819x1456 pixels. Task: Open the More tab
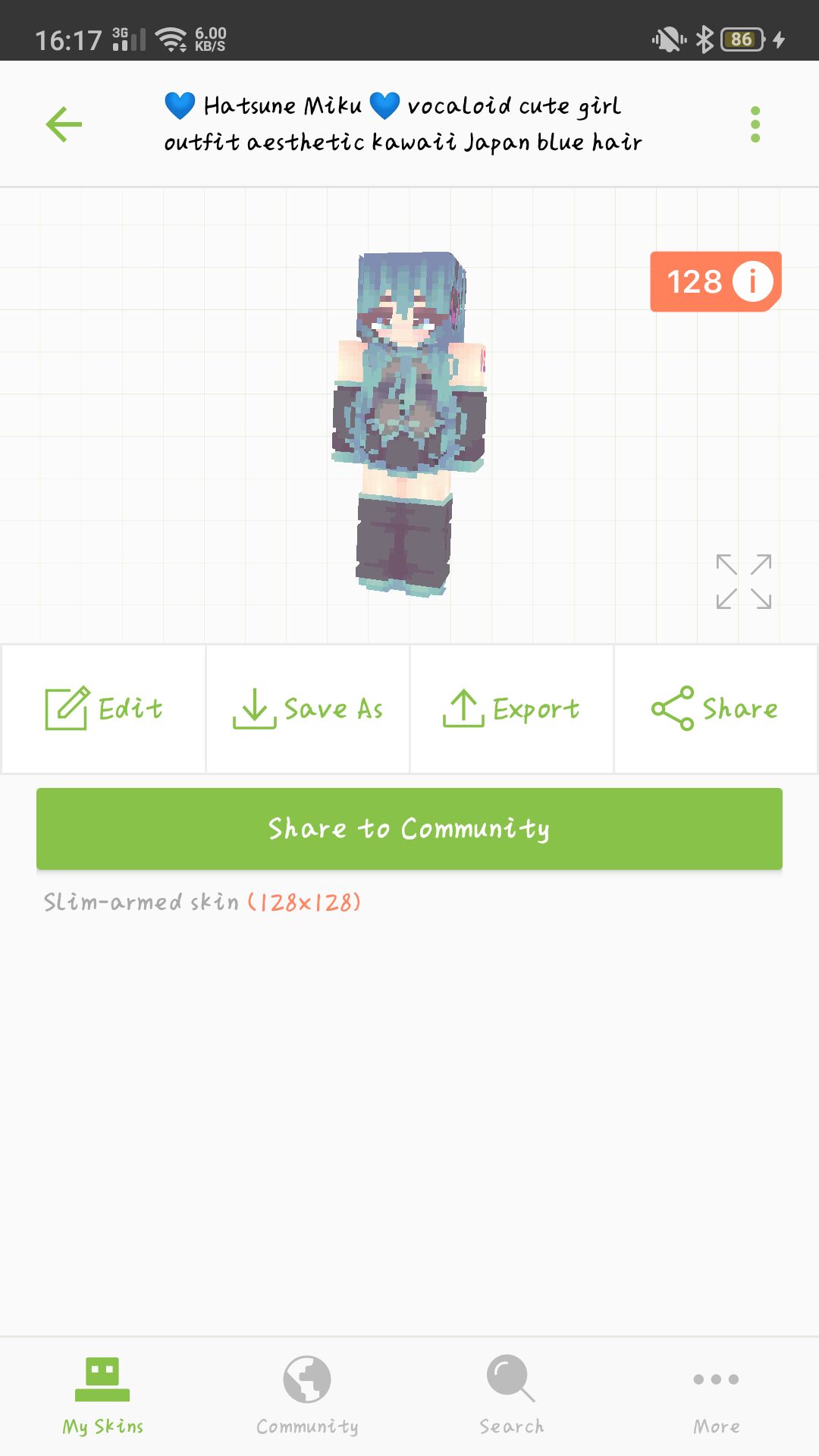pos(716,1395)
